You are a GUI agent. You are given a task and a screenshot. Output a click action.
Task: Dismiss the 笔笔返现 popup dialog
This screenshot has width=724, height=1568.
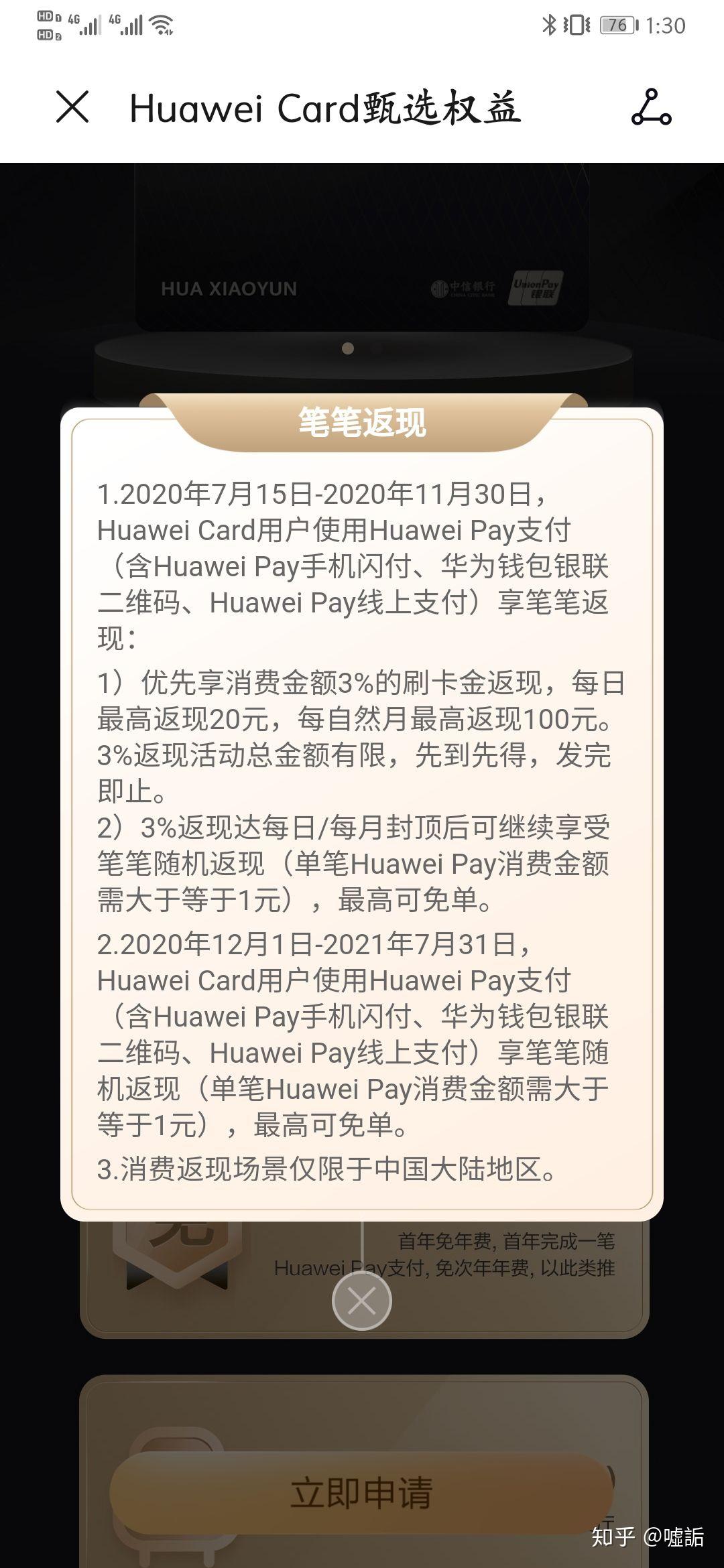coord(362,1301)
